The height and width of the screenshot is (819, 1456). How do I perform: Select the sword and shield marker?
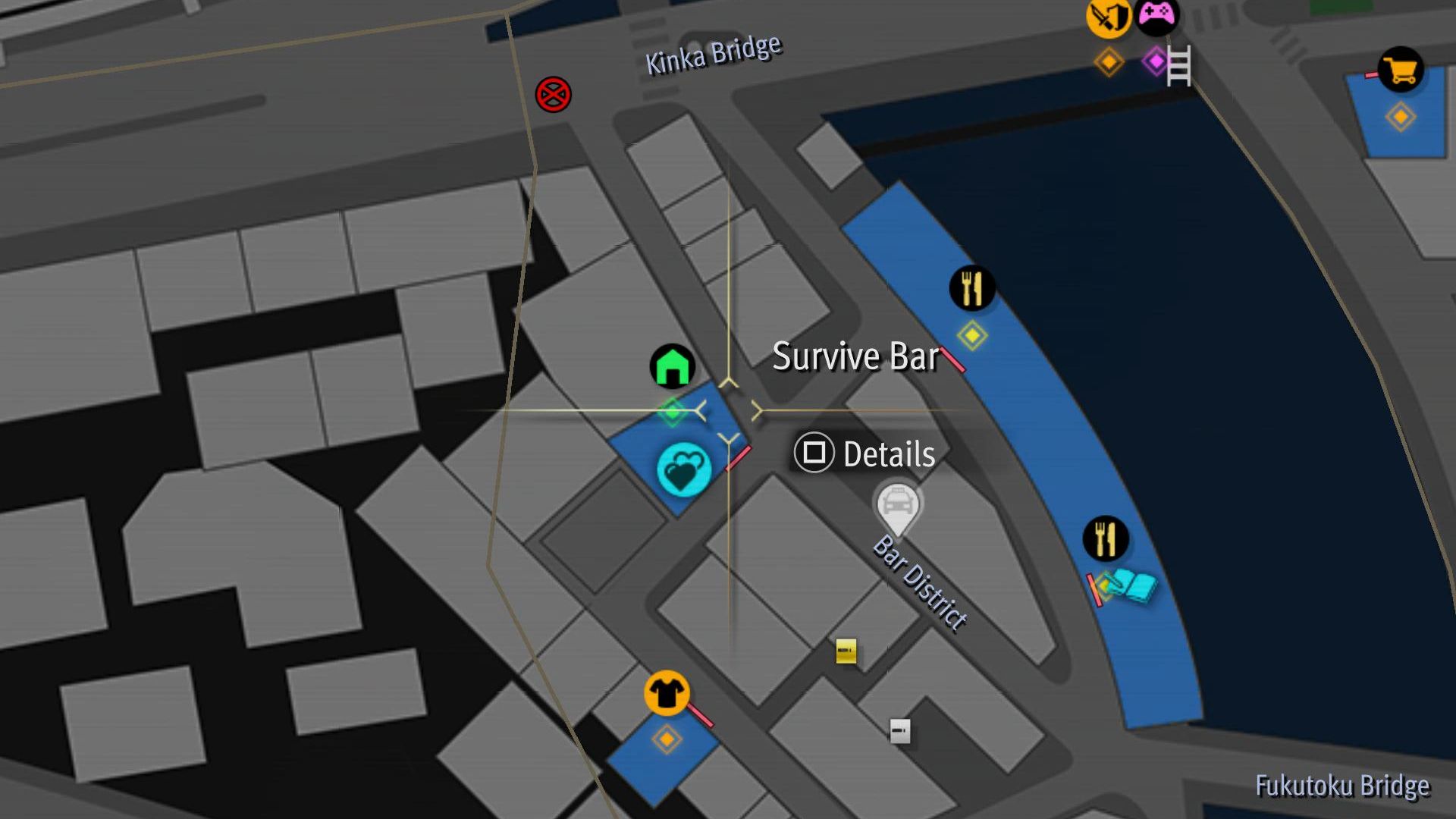pos(1108,17)
